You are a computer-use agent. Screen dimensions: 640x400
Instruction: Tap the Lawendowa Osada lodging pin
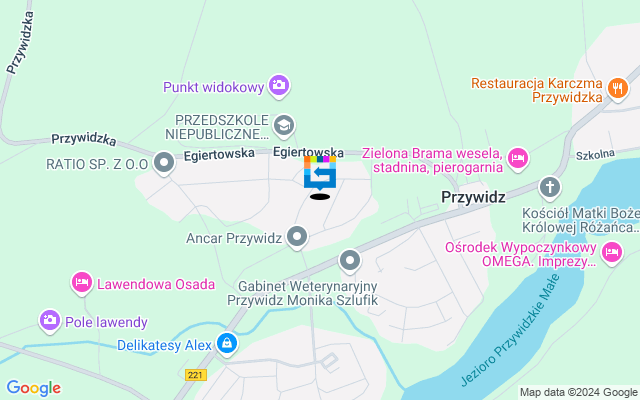[81, 283]
